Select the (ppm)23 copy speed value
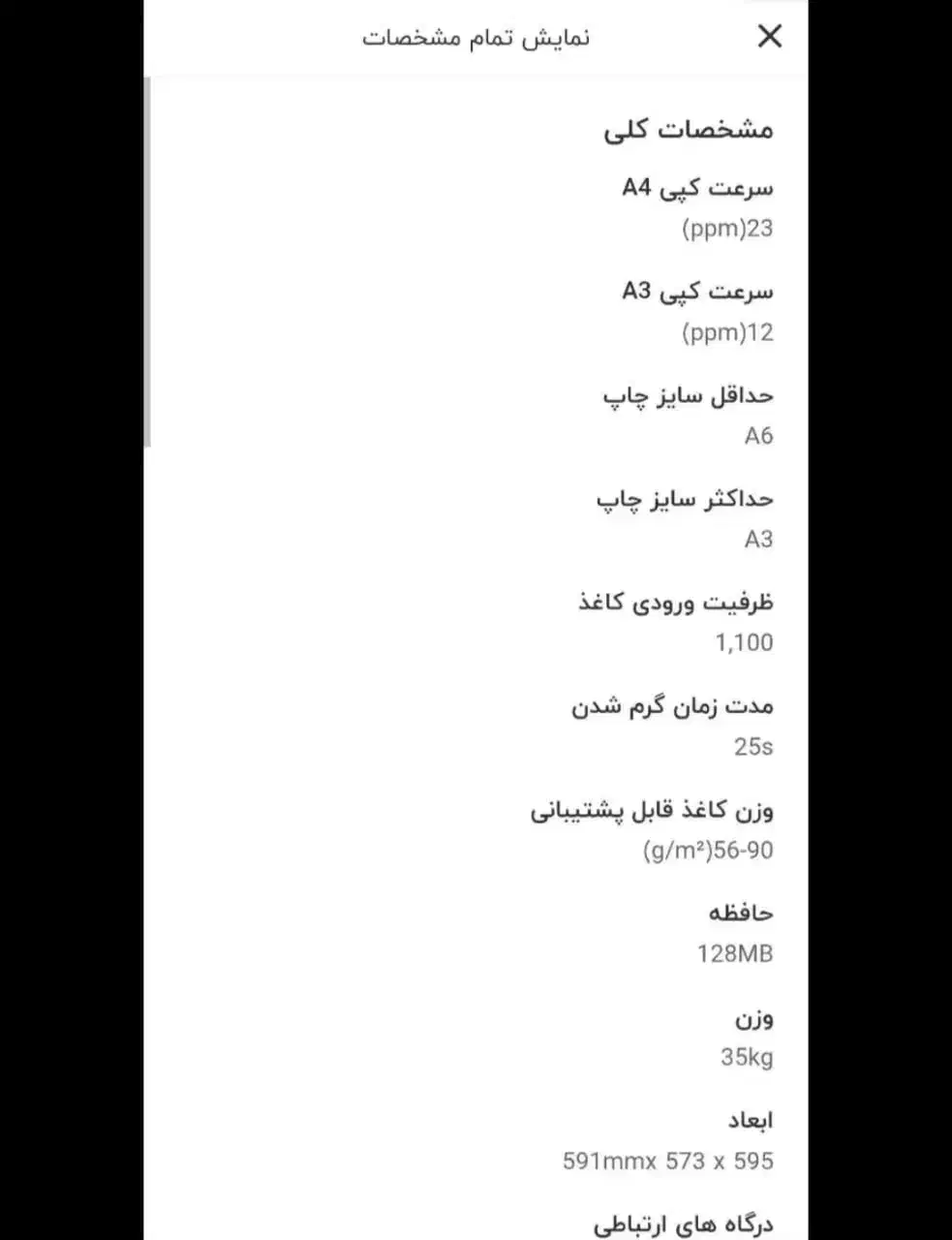 tap(727, 229)
